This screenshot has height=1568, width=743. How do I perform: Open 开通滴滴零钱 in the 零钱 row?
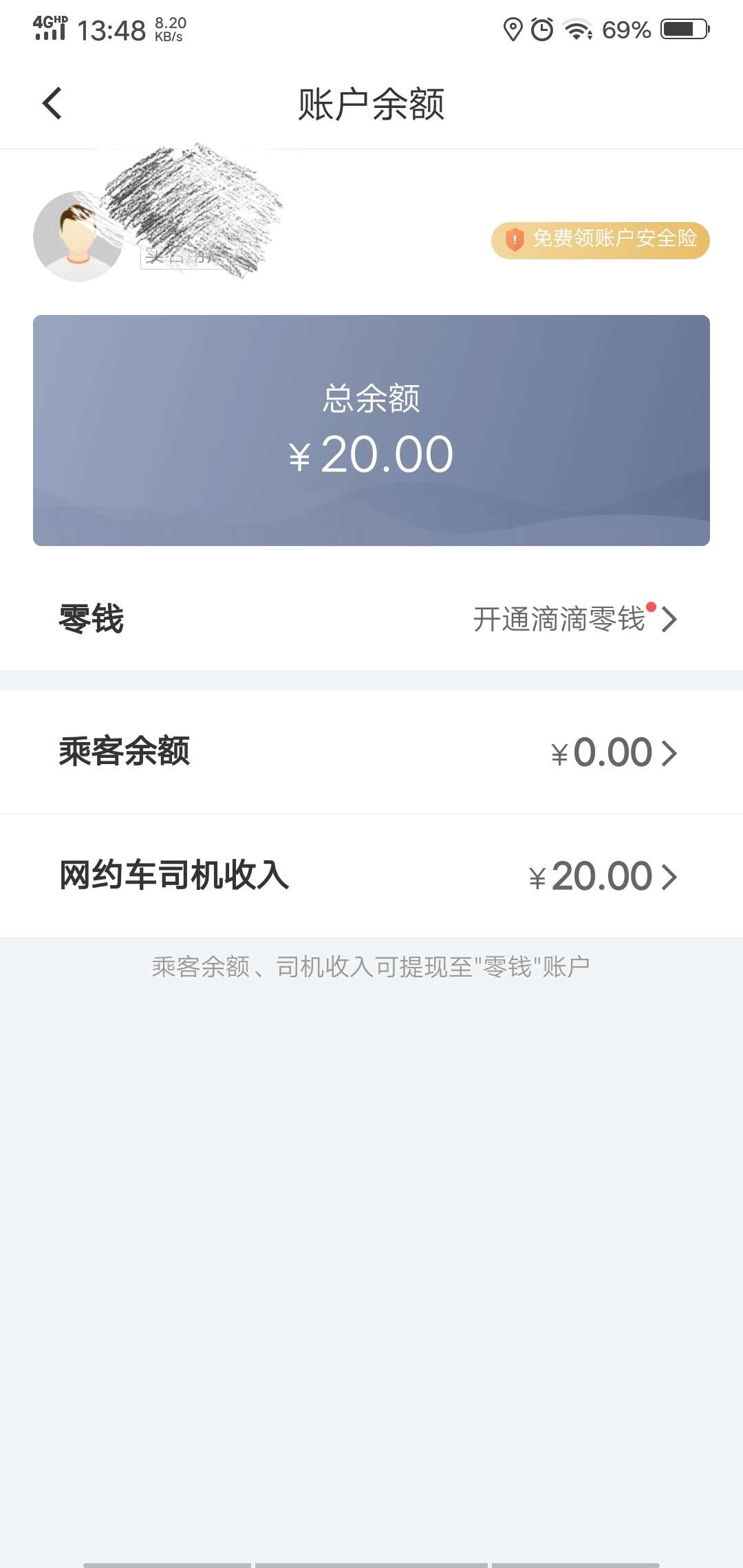574,619
